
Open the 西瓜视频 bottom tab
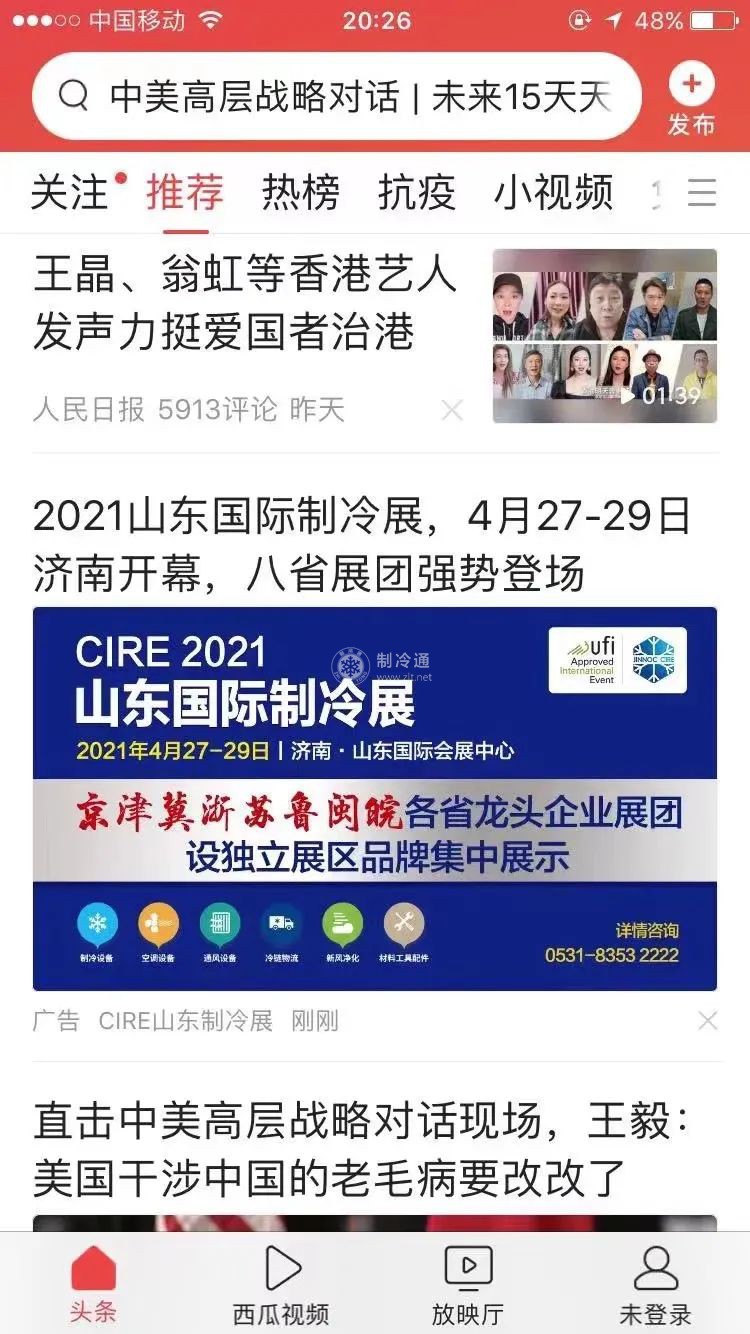(x=281, y=1284)
